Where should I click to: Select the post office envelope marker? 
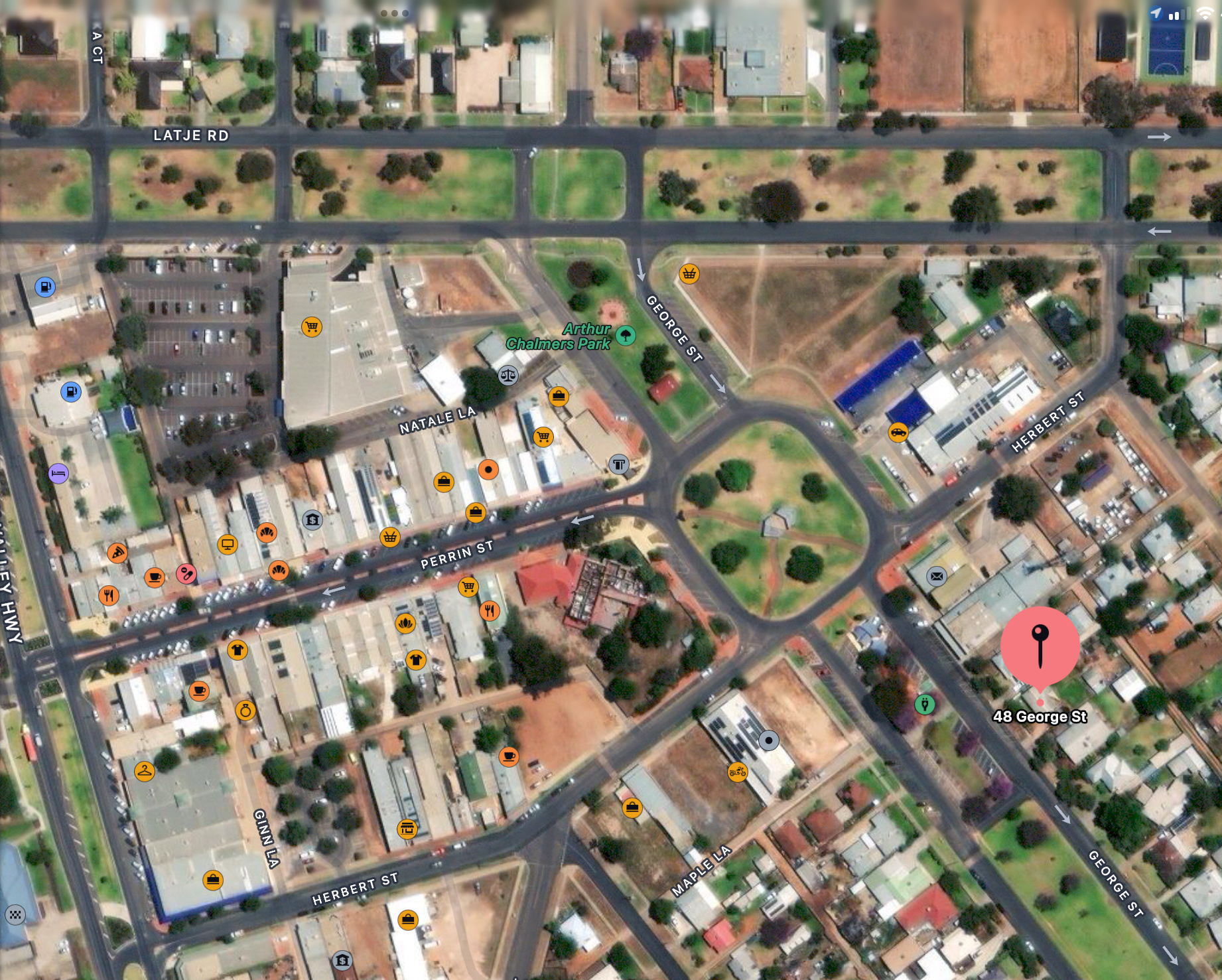point(936,576)
